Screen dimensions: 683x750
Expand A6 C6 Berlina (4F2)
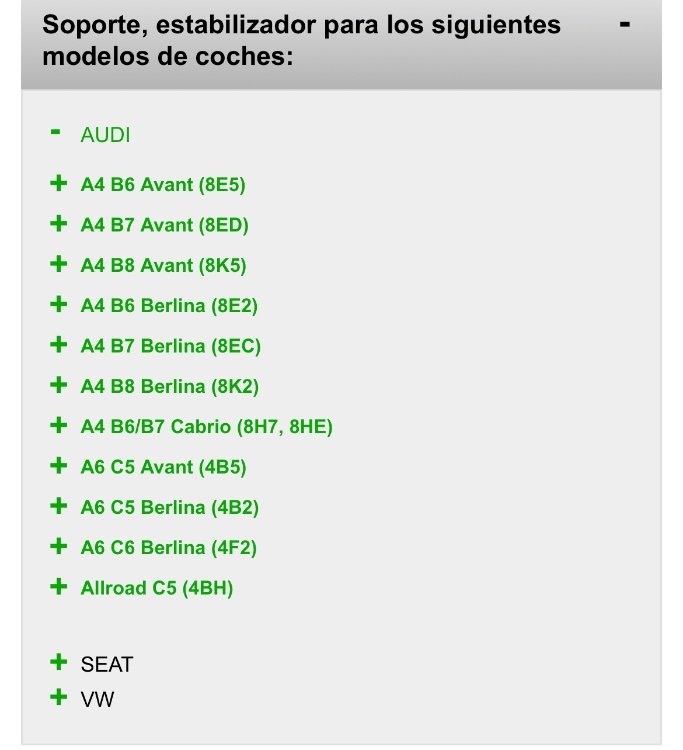[x=58, y=547]
